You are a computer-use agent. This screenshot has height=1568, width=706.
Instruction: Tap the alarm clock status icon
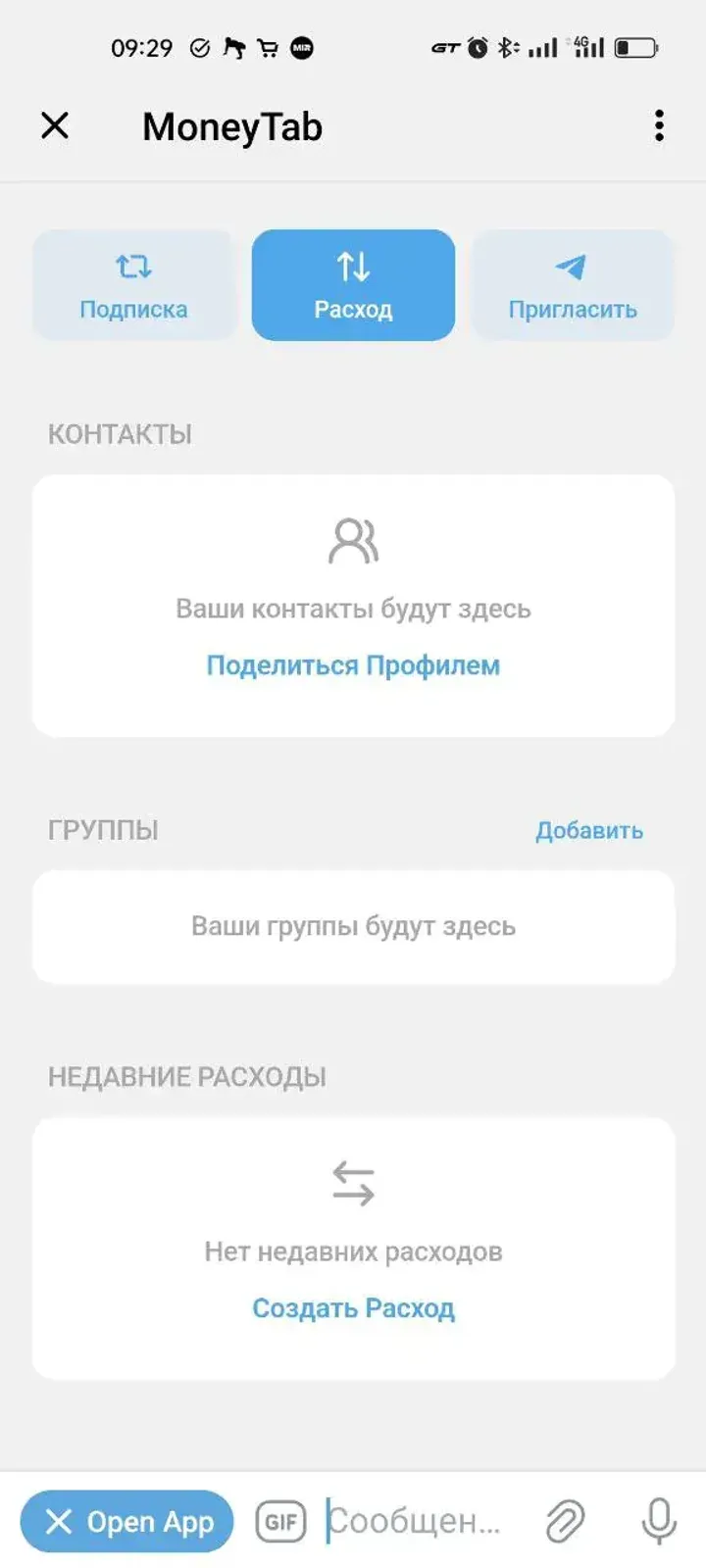(x=478, y=47)
